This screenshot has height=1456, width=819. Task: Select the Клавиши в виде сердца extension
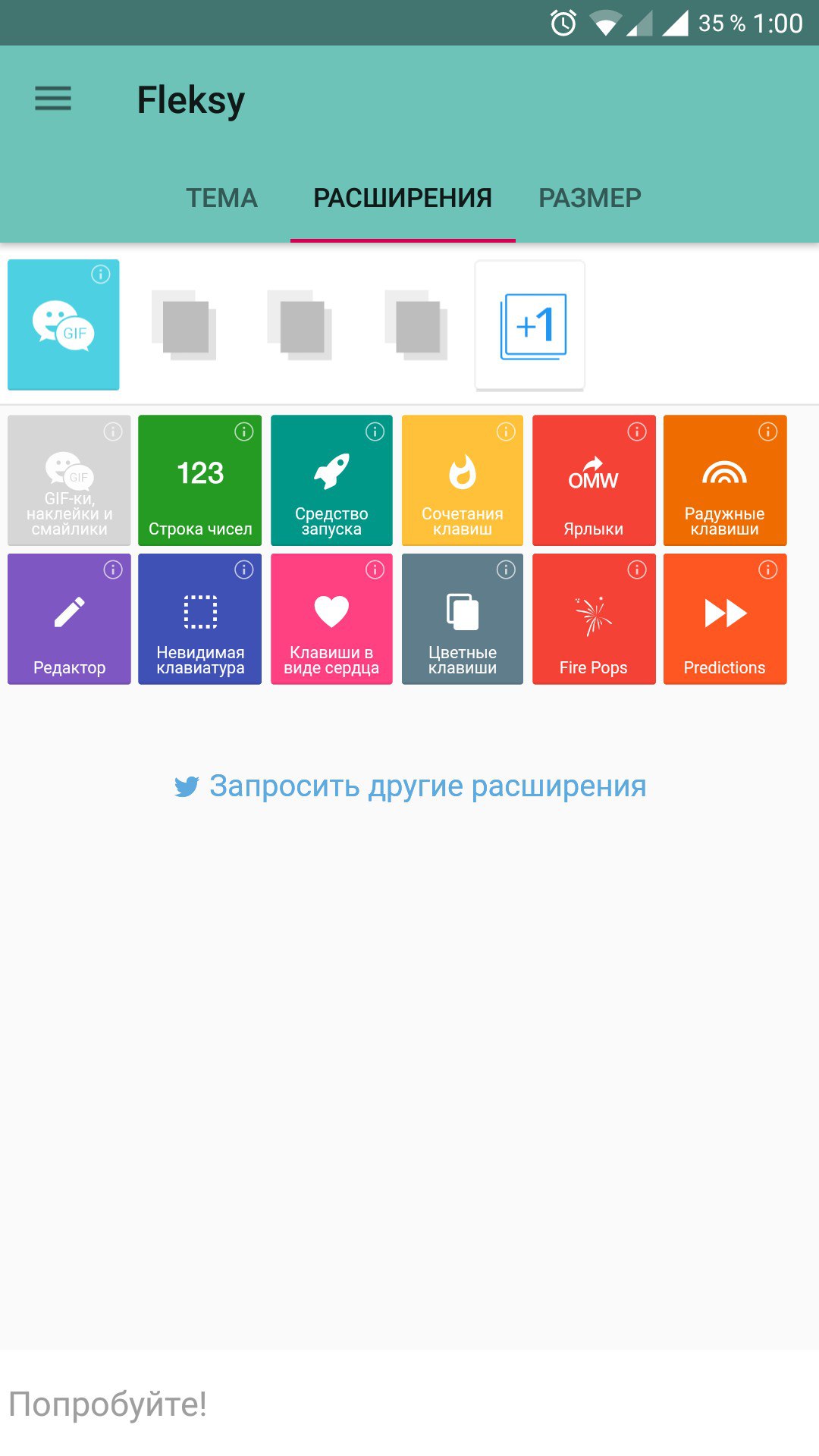331,620
